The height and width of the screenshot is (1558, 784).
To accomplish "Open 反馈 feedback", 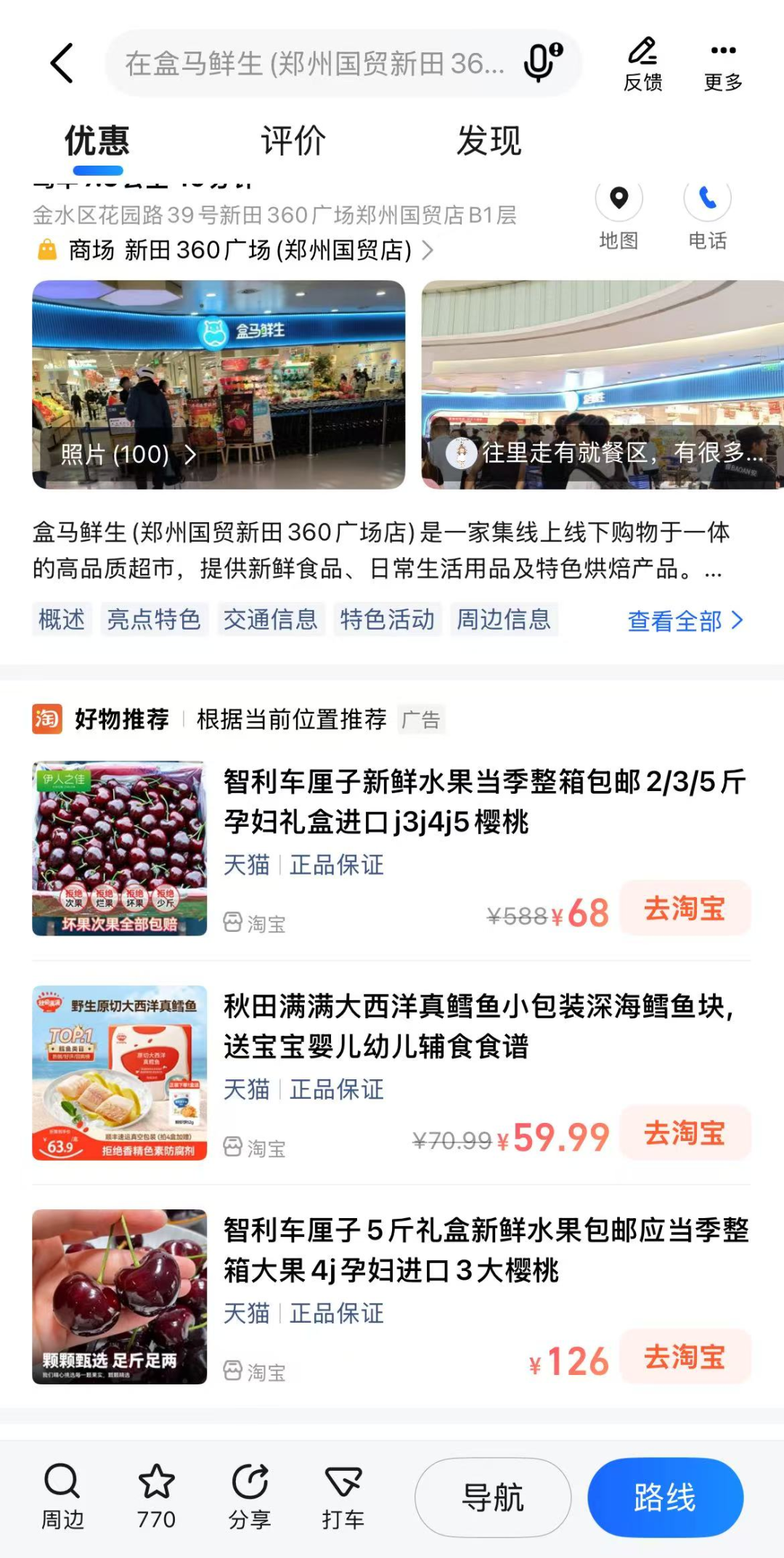I will 642,64.
